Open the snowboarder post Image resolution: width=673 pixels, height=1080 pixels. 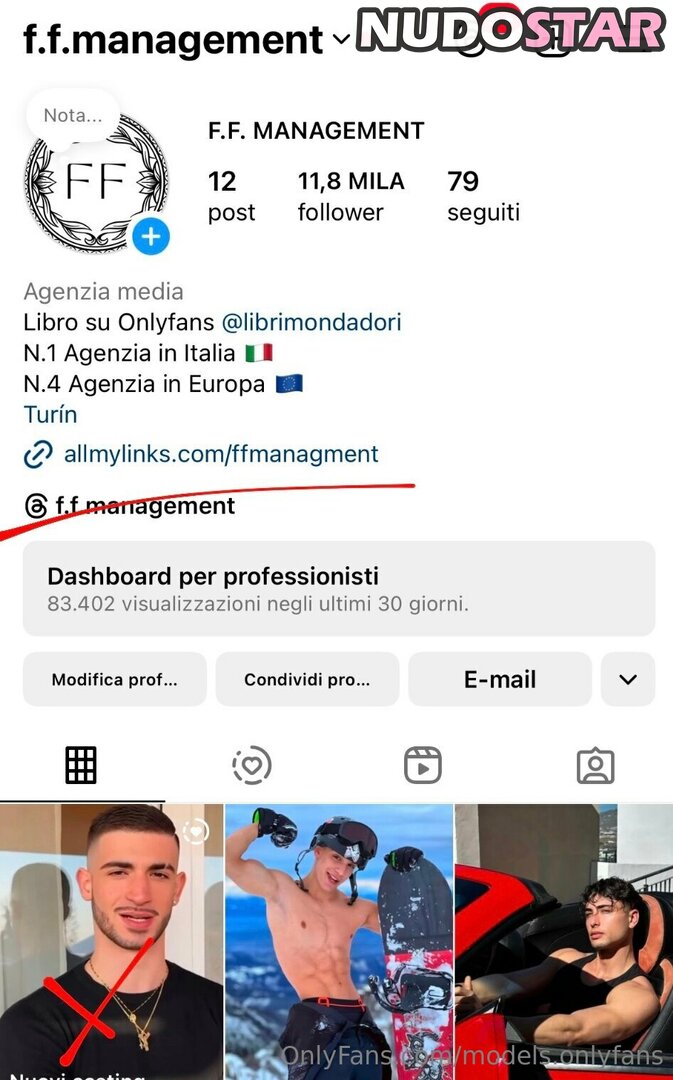tap(338, 940)
